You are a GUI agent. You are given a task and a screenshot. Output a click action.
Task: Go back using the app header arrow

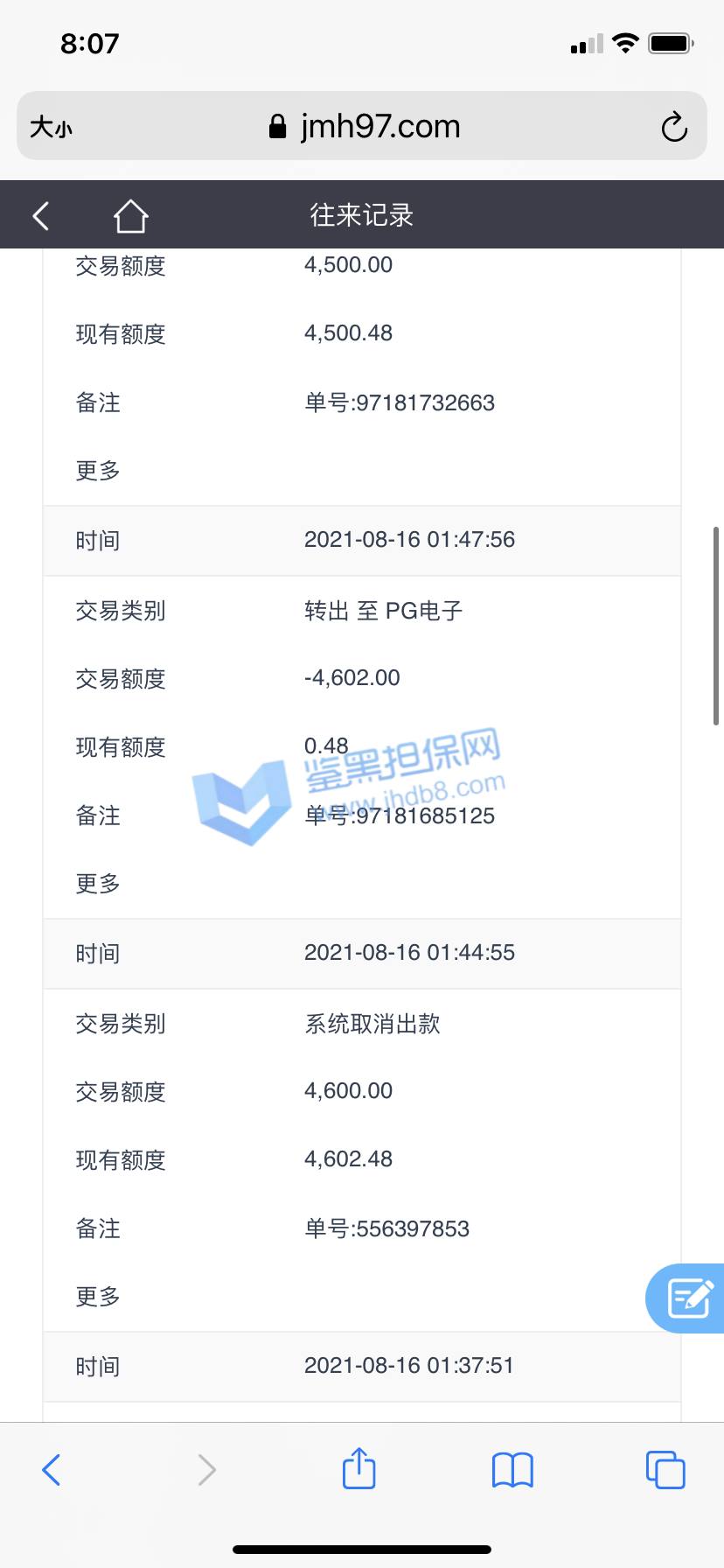coord(41,215)
